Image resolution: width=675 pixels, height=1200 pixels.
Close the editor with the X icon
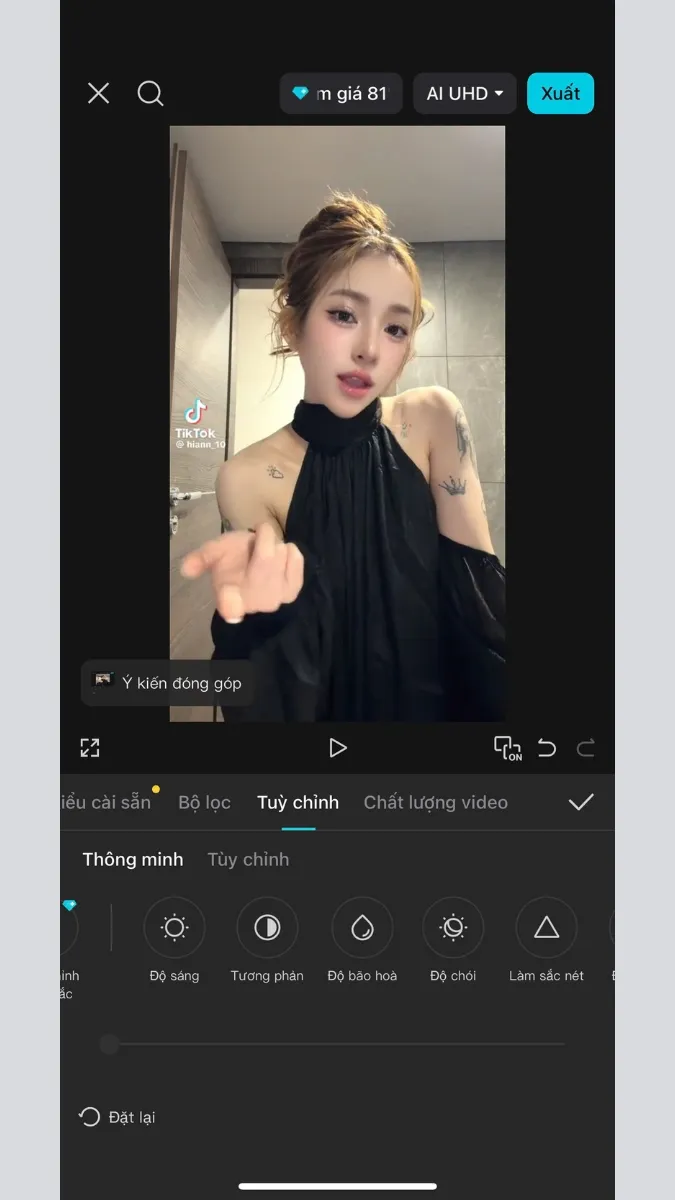click(x=98, y=93)
